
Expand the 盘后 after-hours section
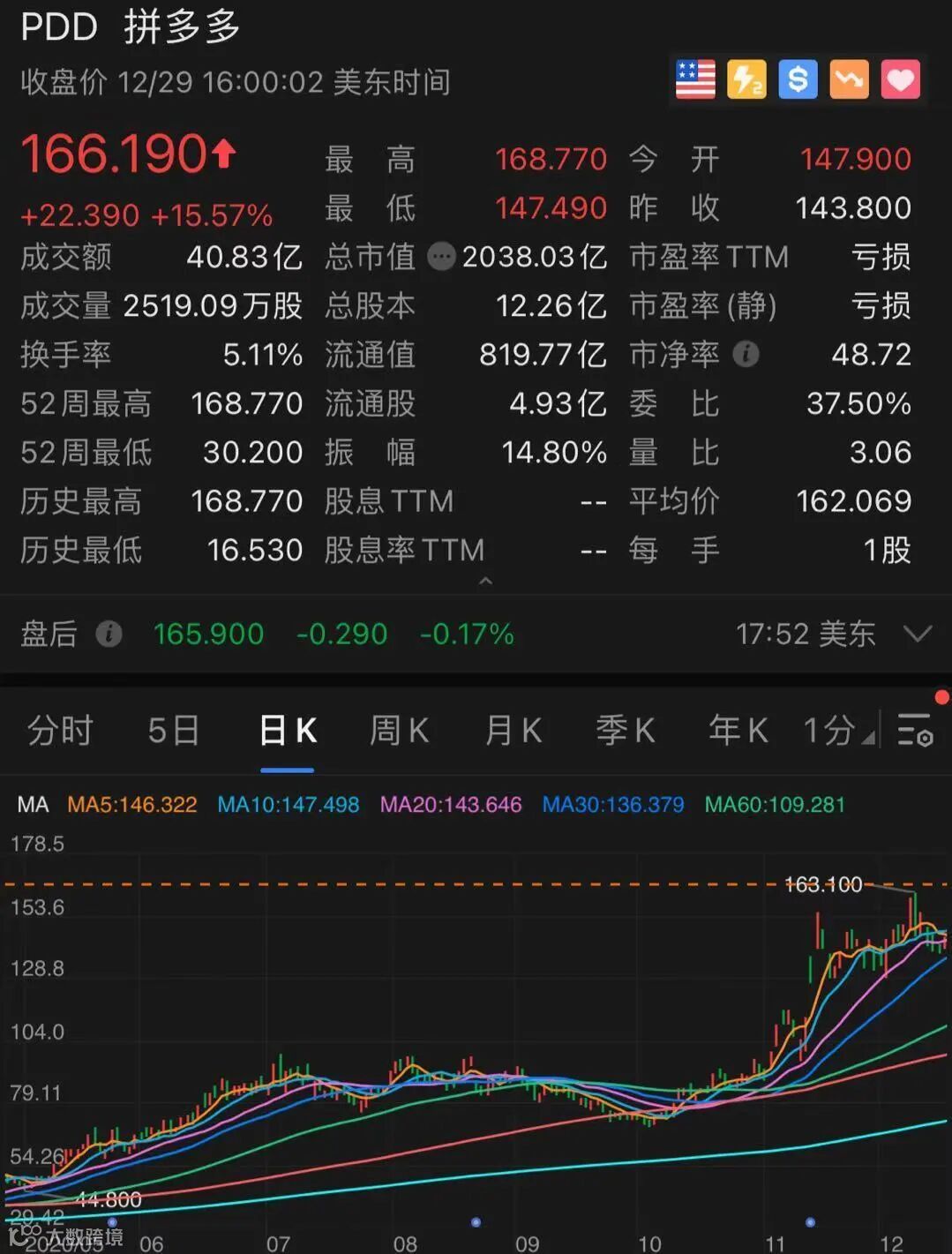point(918,634)
